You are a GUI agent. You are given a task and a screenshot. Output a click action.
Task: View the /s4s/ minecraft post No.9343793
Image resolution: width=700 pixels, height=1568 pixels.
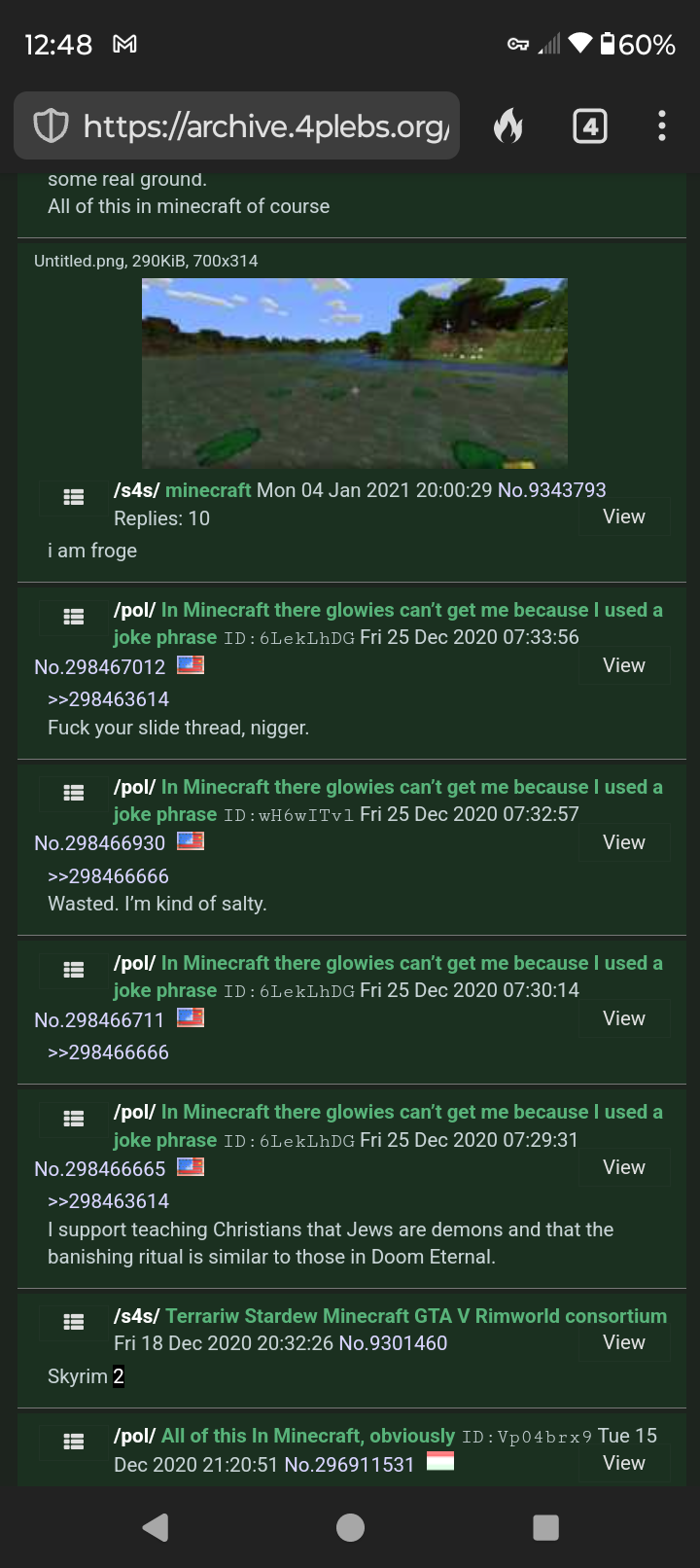pyautogui.click(x=624, y=517)
